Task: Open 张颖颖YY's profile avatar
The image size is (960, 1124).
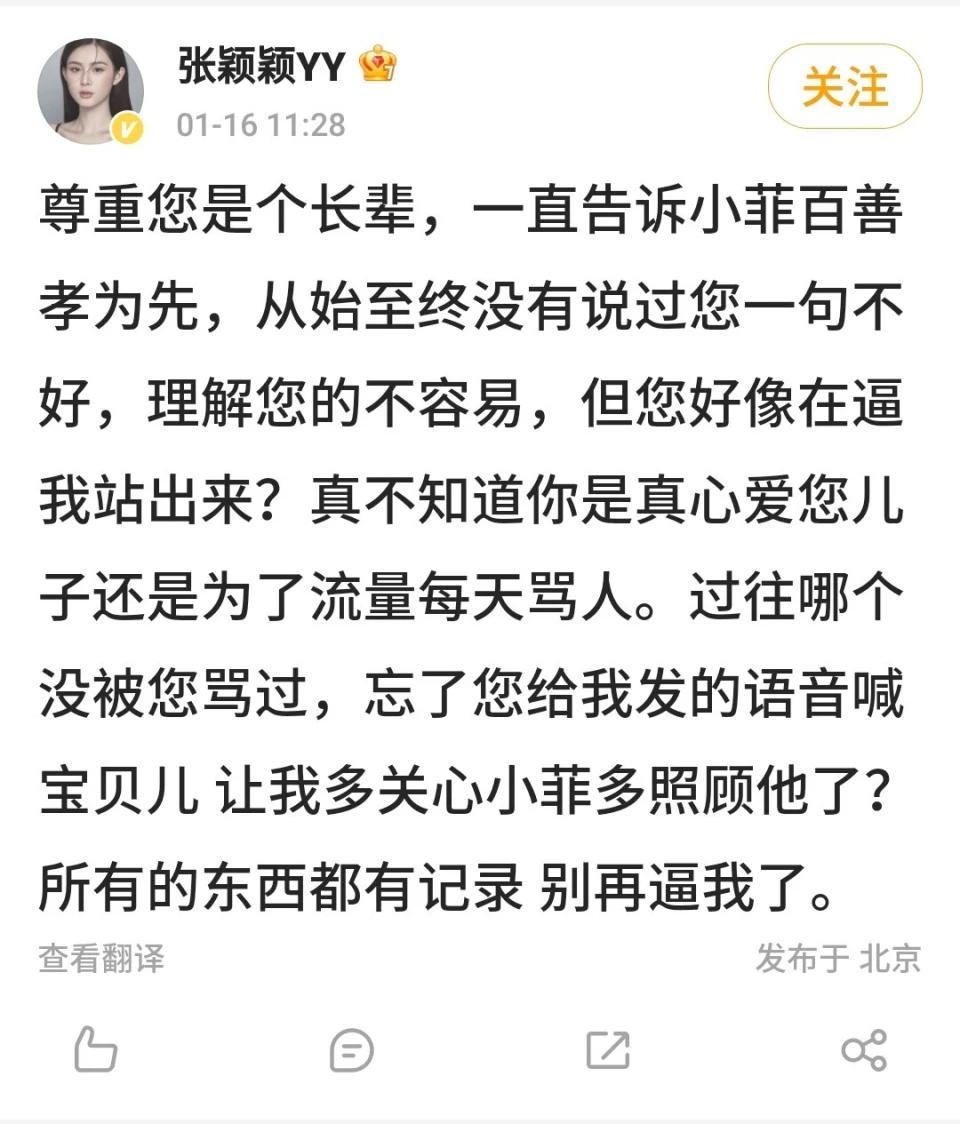Action: pyautogui.click(x=90, y=92)
